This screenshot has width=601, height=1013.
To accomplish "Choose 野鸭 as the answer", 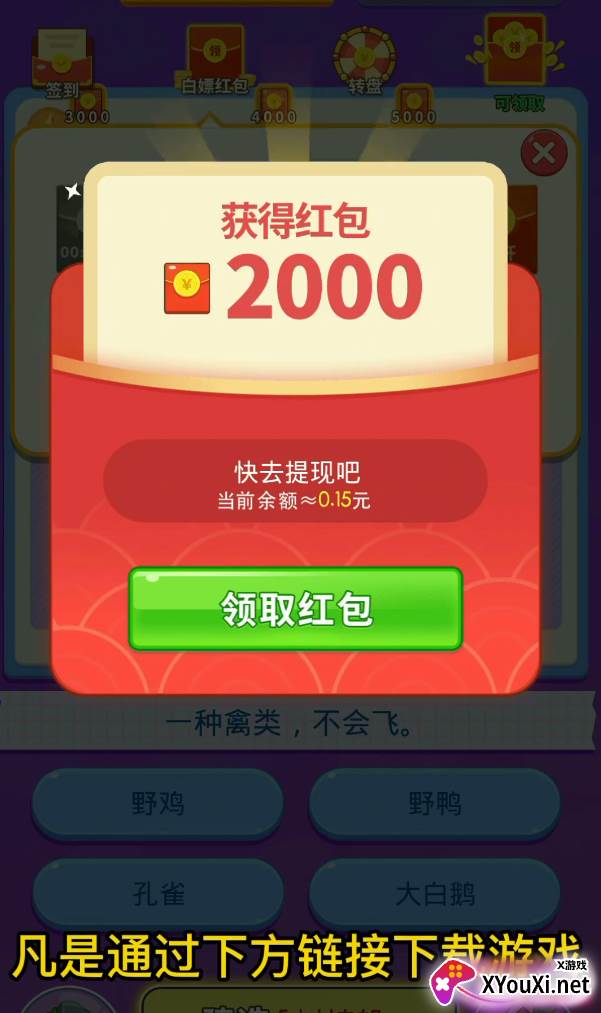I will pos(434,804).
